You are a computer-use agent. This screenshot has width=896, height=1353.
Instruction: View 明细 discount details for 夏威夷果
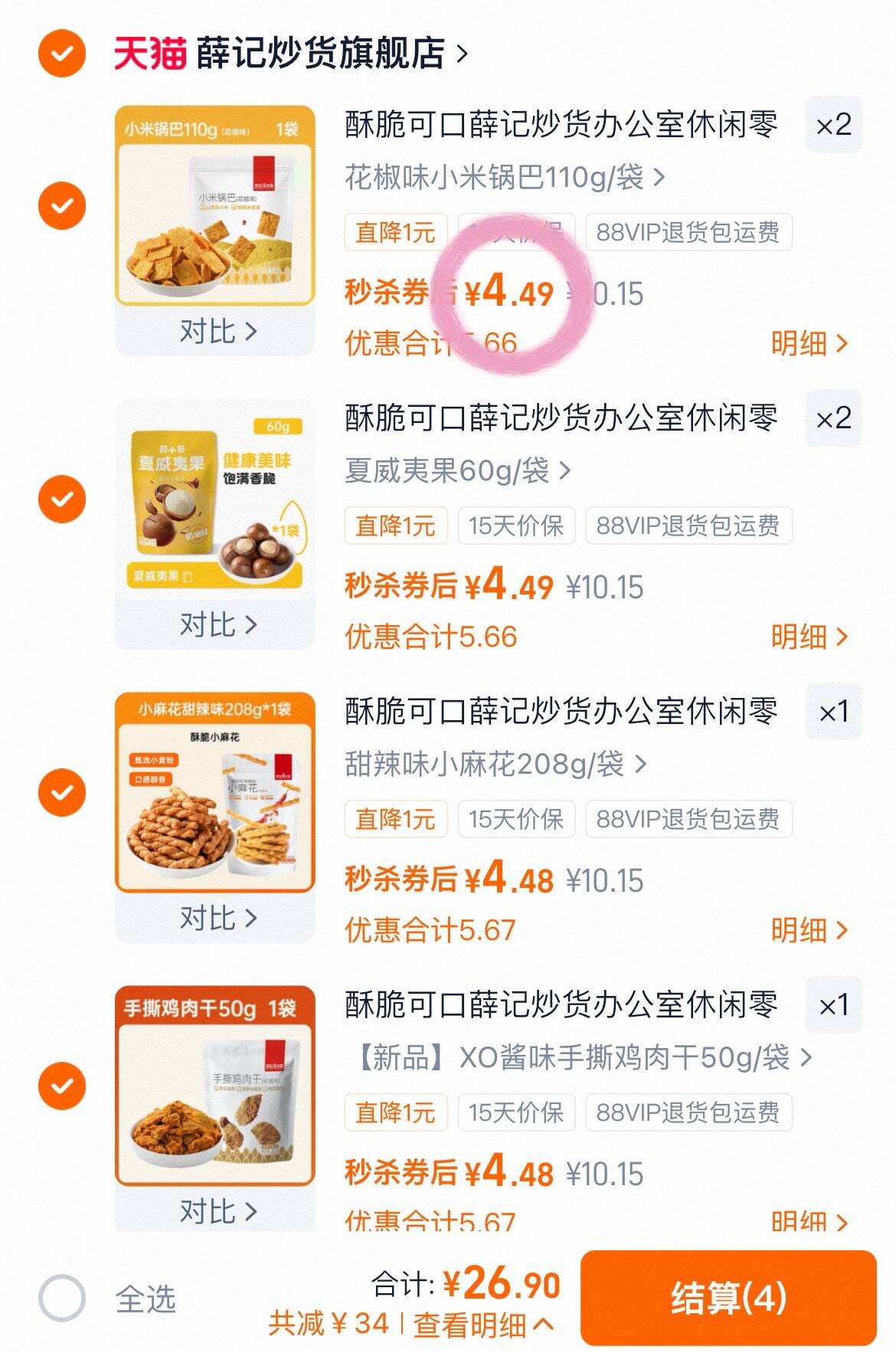[x=809, y=637]
